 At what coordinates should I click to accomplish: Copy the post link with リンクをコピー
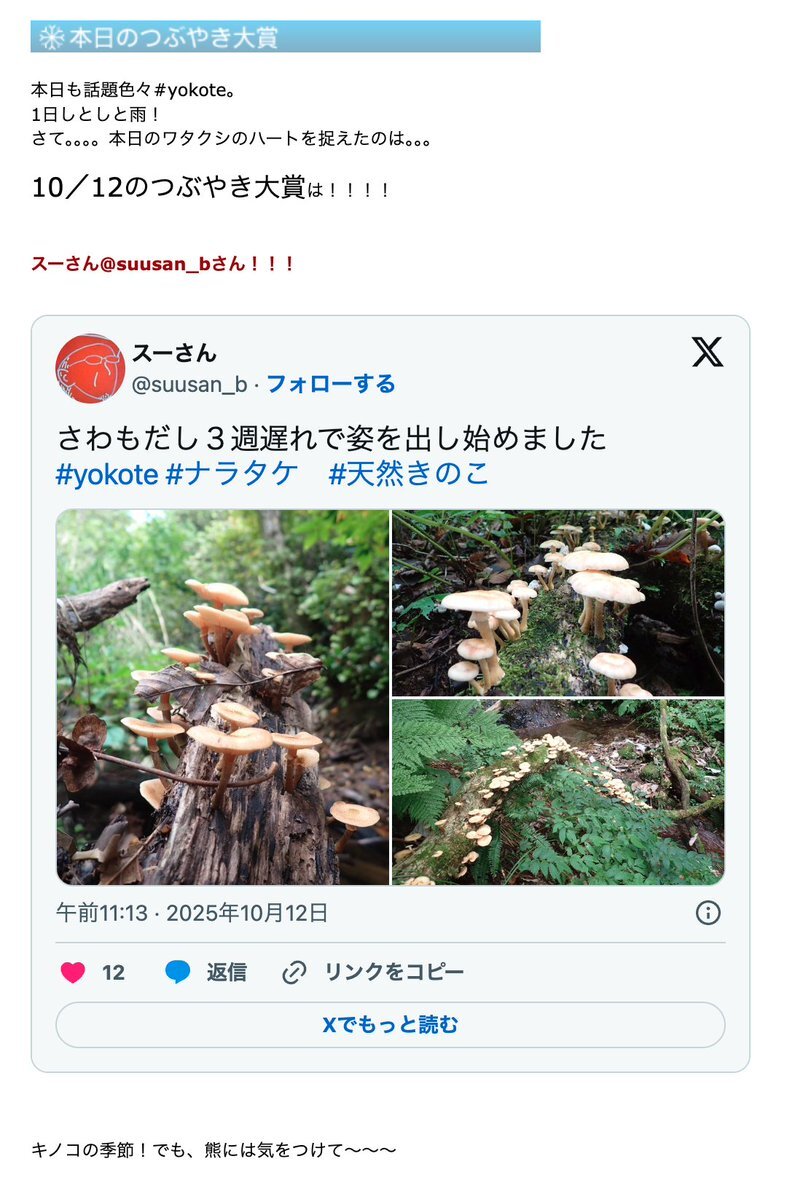[x=373, y=972]
